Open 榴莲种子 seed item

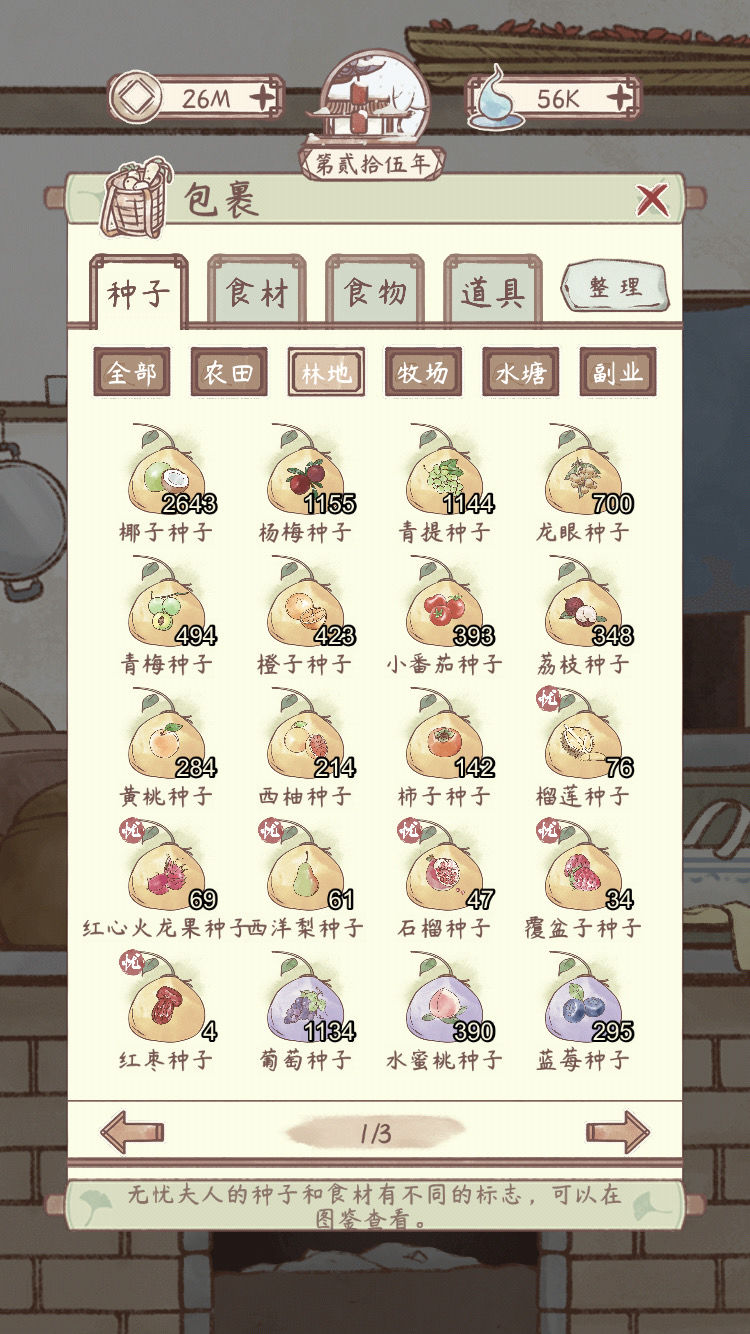(584, 746)
